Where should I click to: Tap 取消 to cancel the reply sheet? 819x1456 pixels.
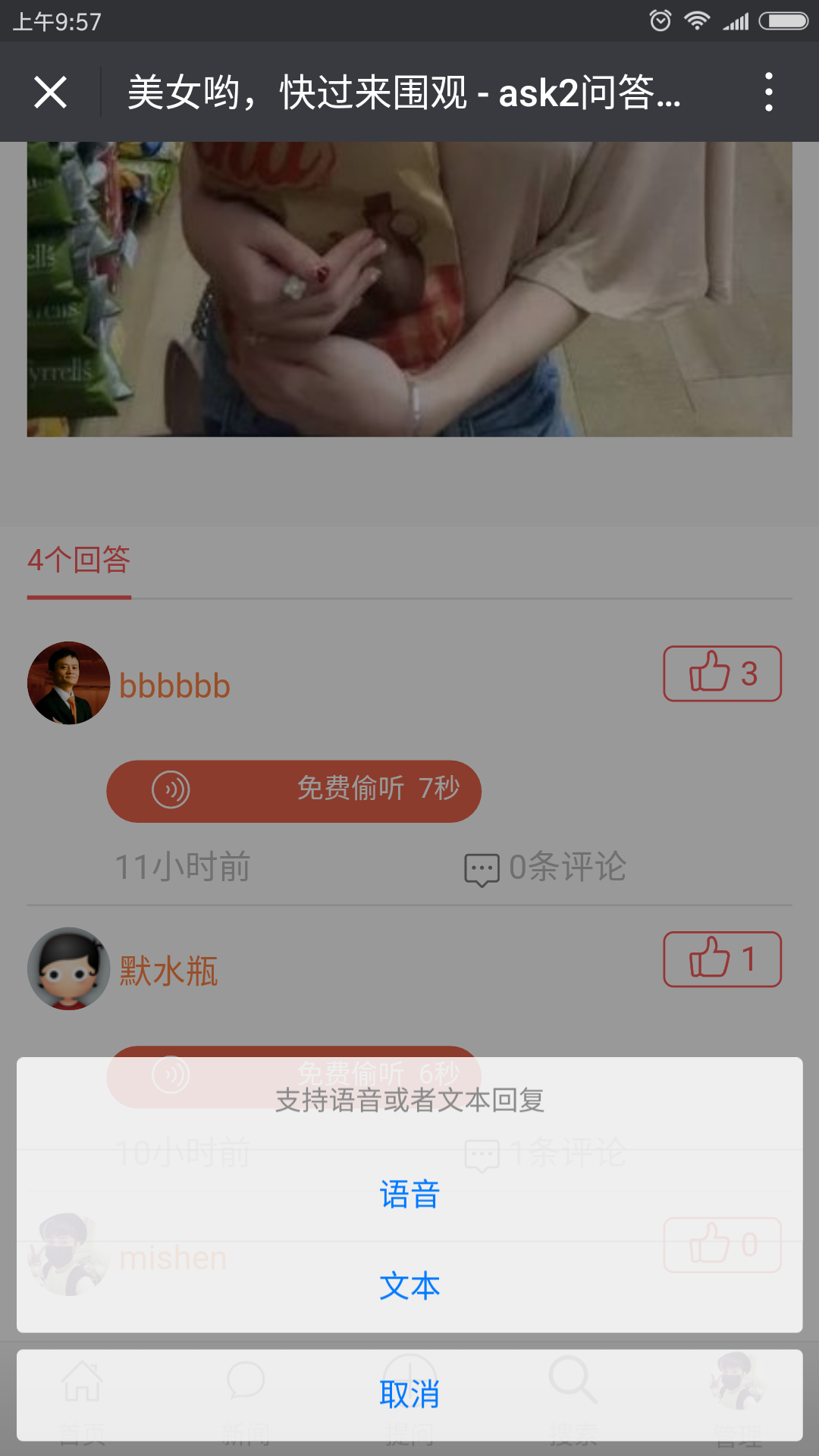pos(409,1395)
